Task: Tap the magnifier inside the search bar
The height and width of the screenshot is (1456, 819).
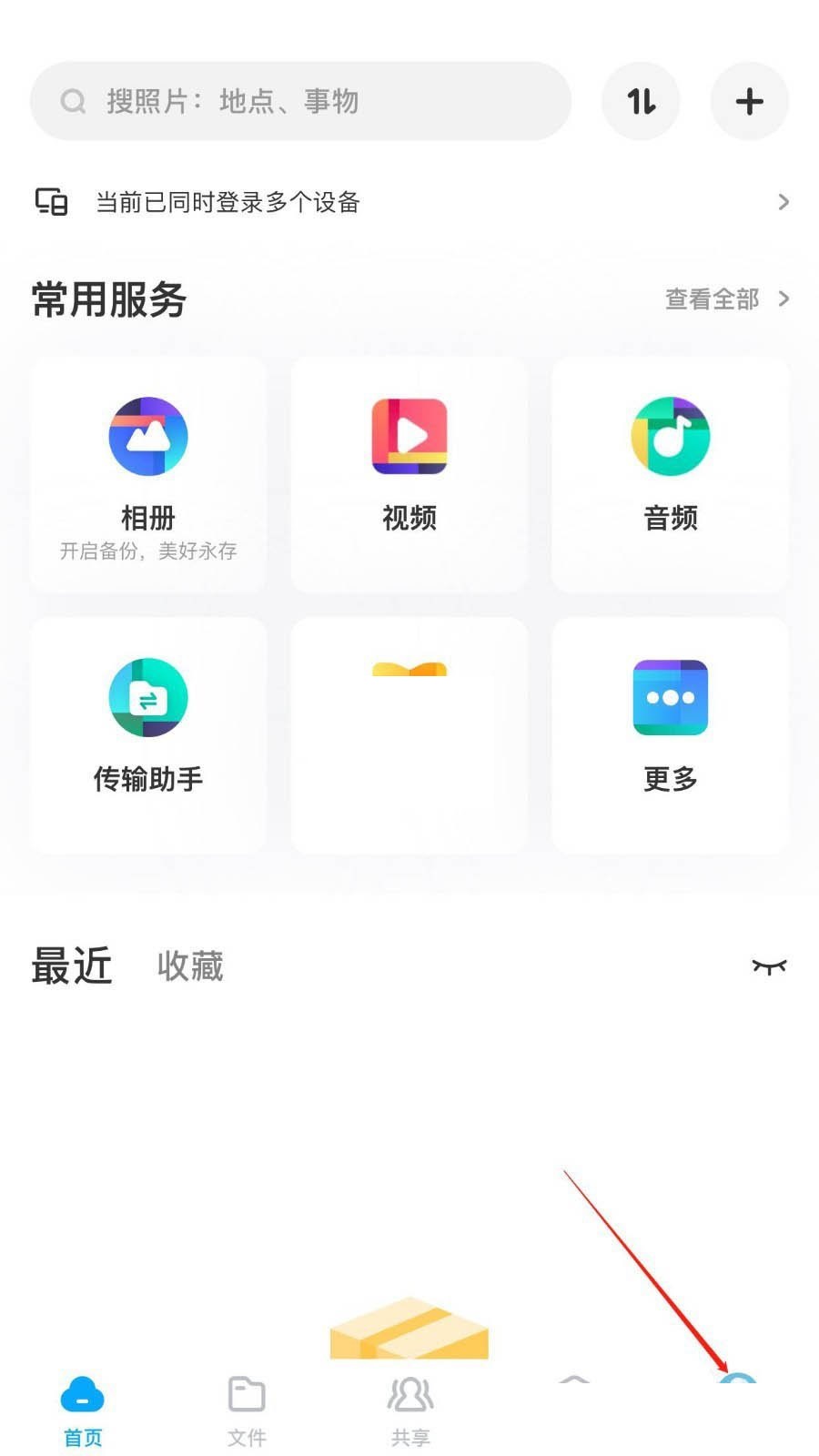Action: tap(74, 101)
